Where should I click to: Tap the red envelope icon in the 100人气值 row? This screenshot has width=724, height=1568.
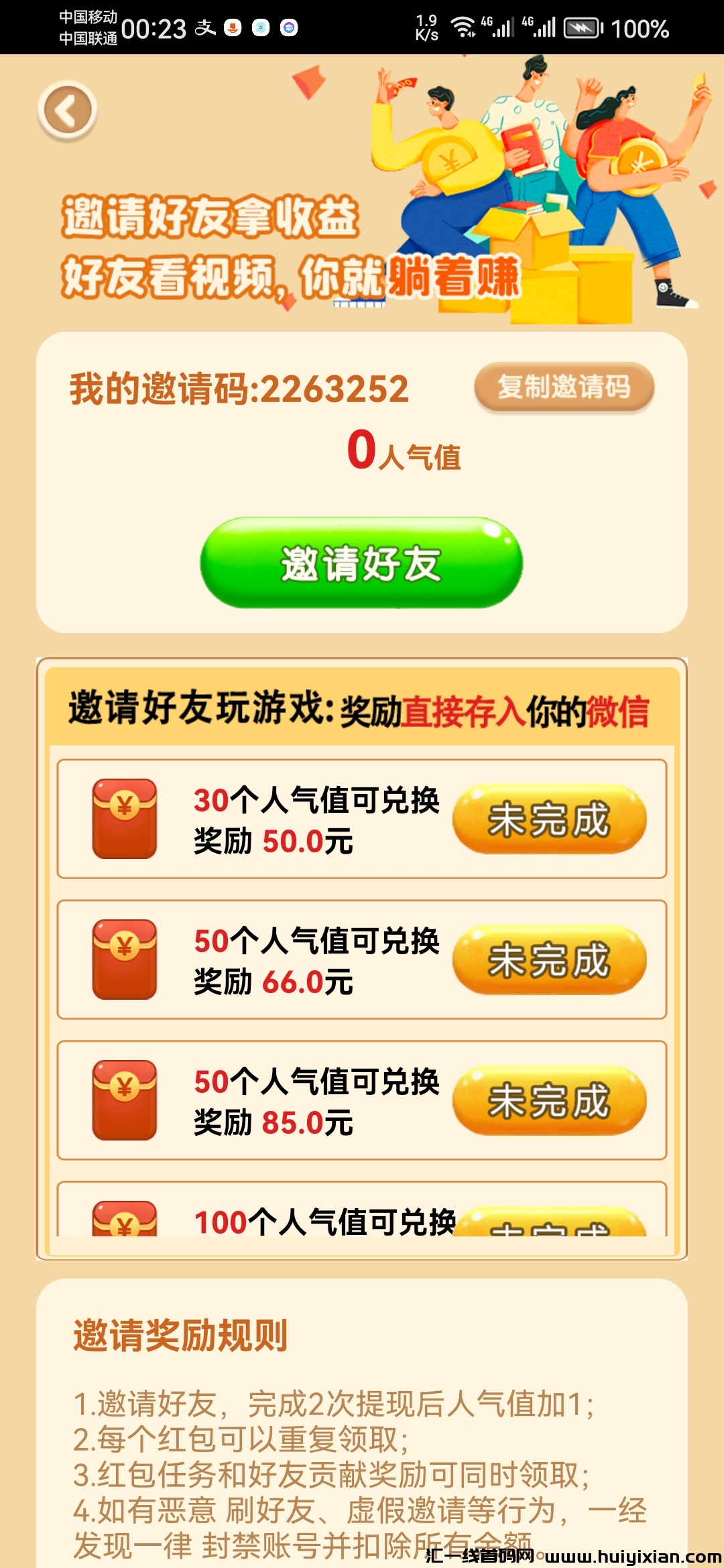tap(125, 1221)
